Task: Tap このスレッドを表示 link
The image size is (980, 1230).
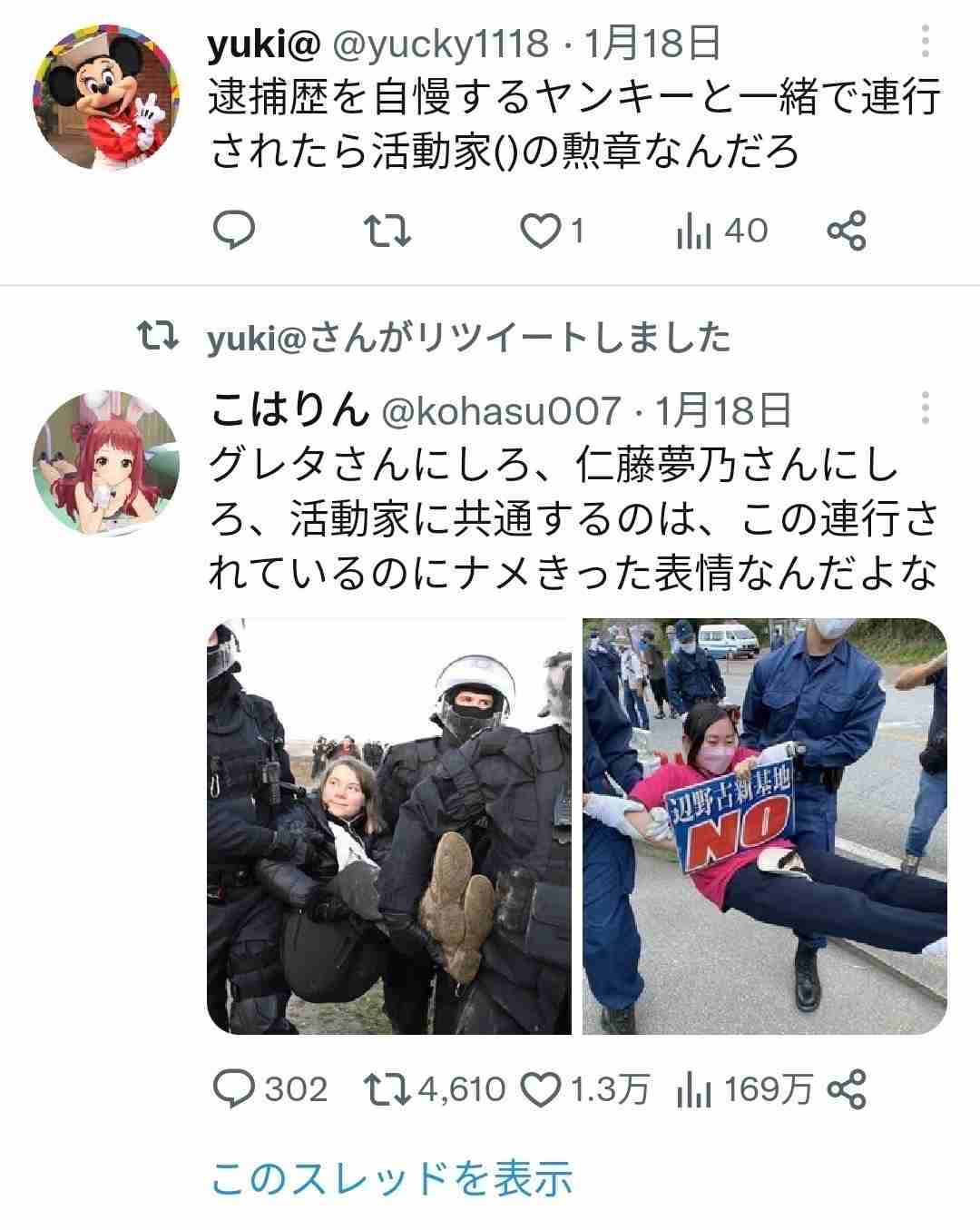Action: [392, 1178]
